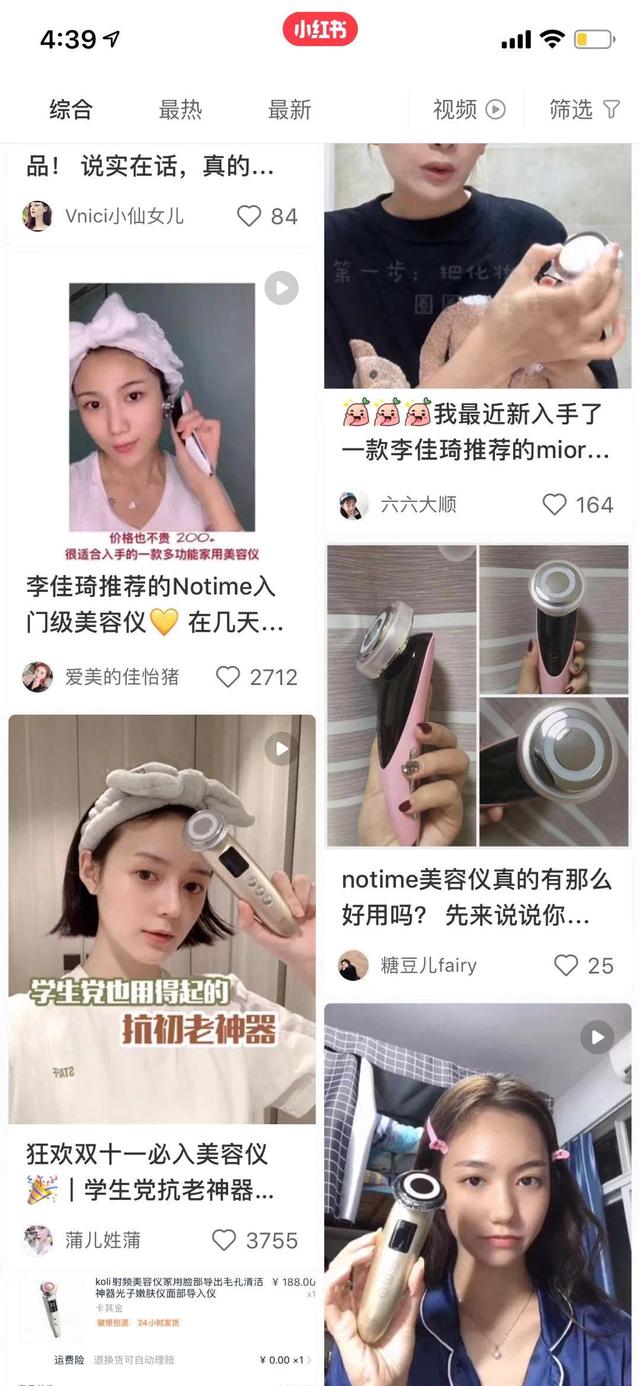Like the post by Vnici小仙女儿
640x1386 pixels.
coord(249,216)
